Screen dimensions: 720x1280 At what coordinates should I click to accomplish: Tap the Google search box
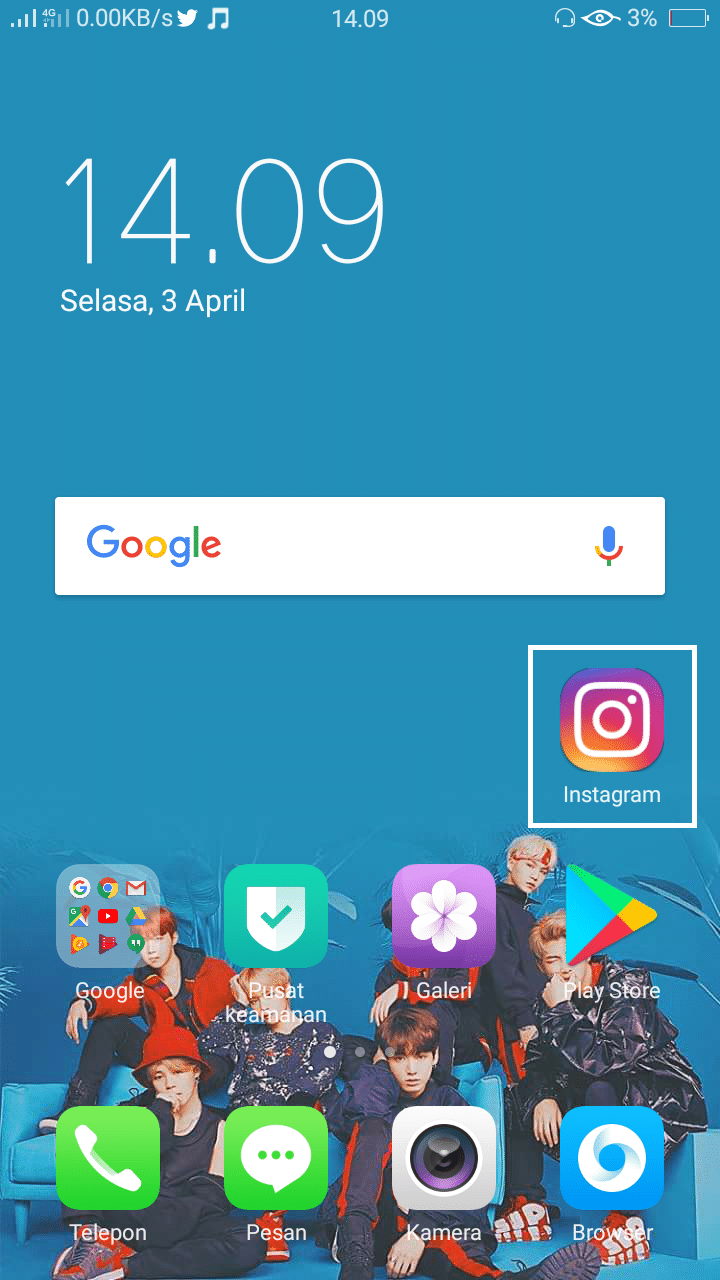[x=330, y=546]
